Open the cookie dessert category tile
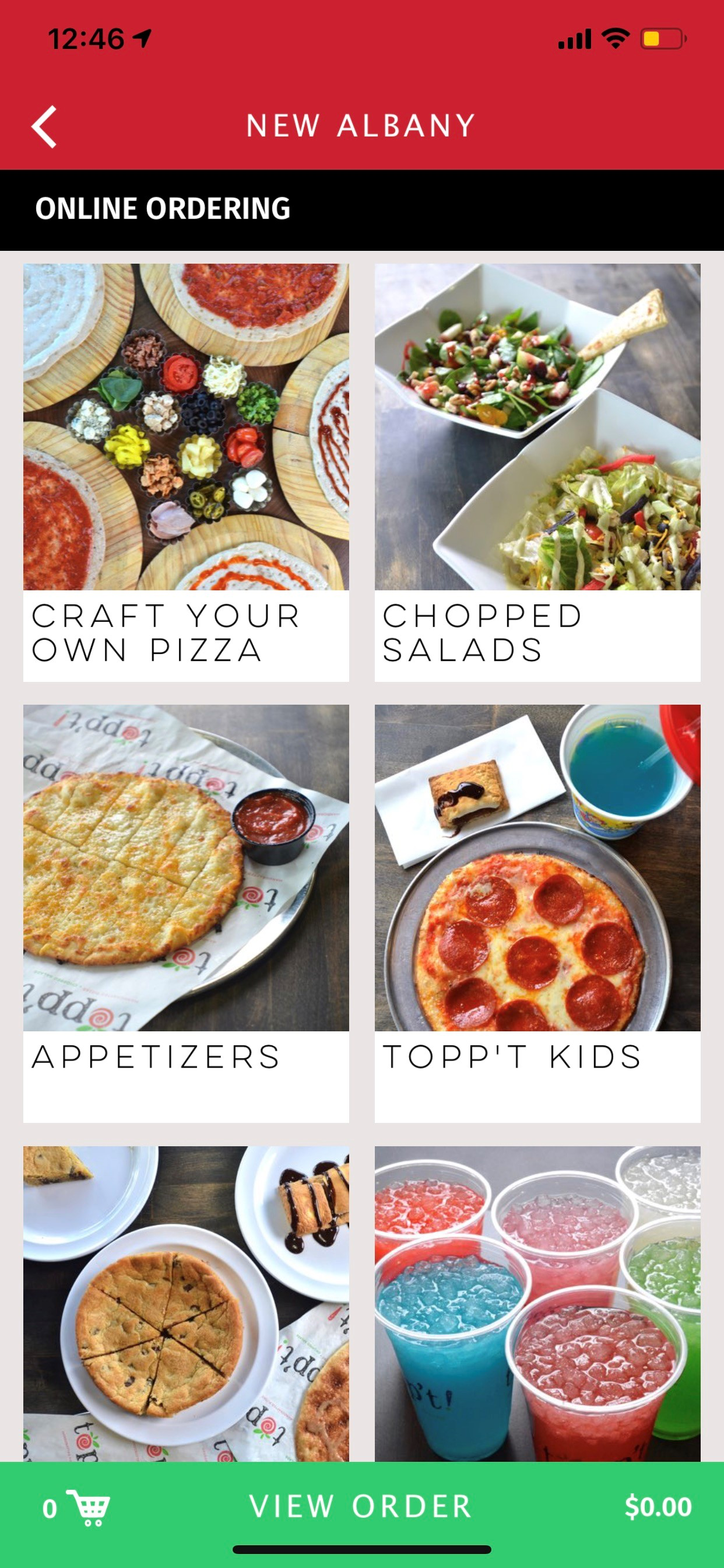Viewport: 724px width, 1568px height. click(185, 1303)
